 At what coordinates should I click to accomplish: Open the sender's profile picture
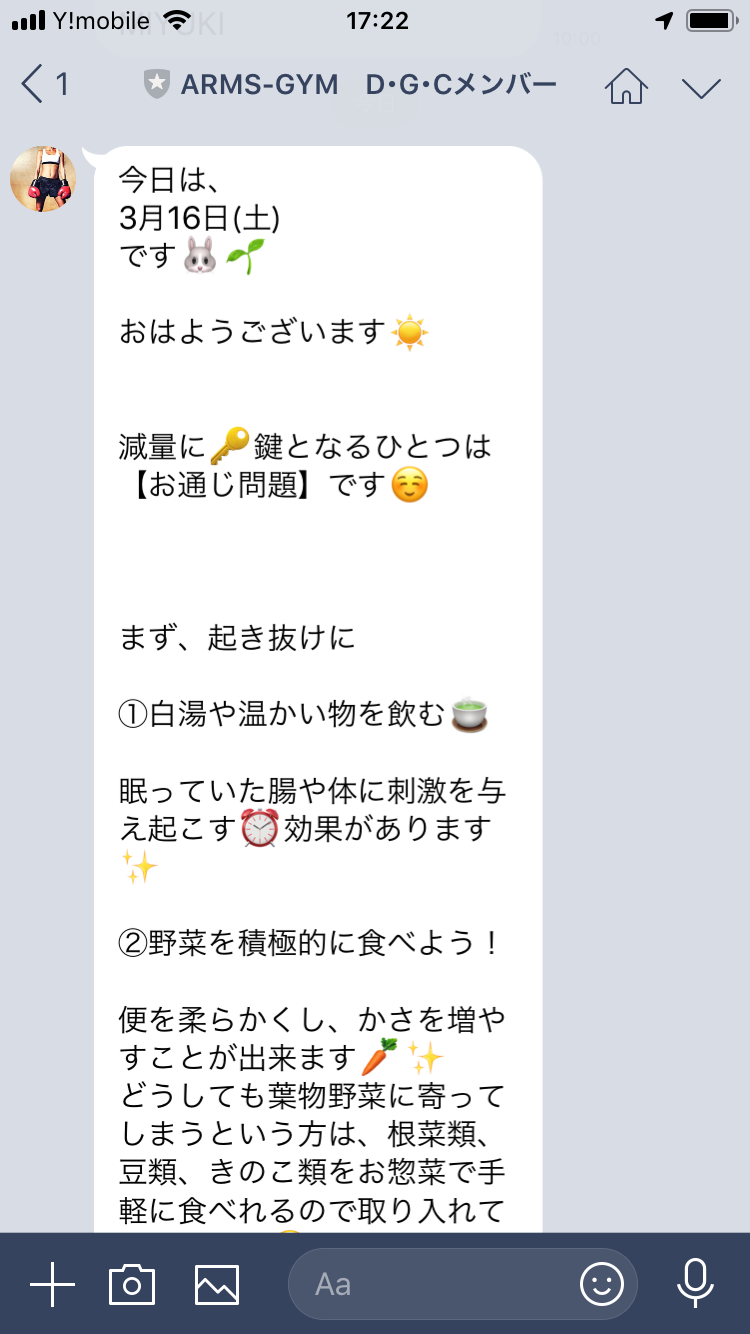coord(43,179)
